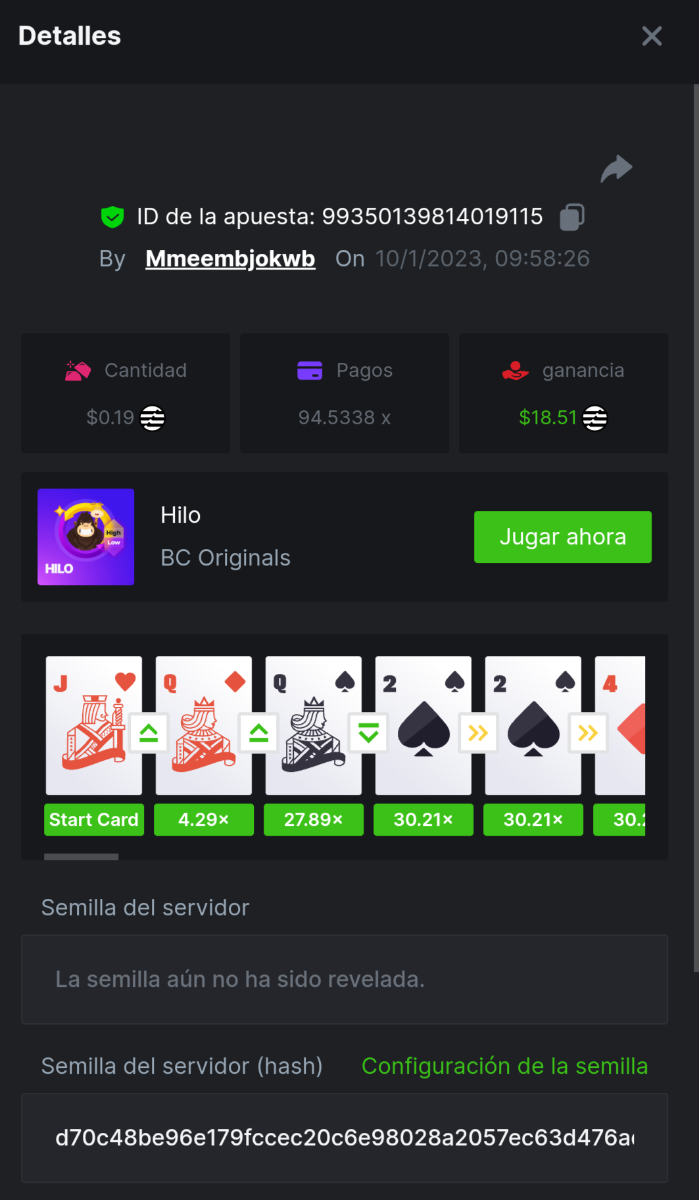Tap the Jugar ahora button
The image size is (699, 1200).
click(x=562, y=537)
